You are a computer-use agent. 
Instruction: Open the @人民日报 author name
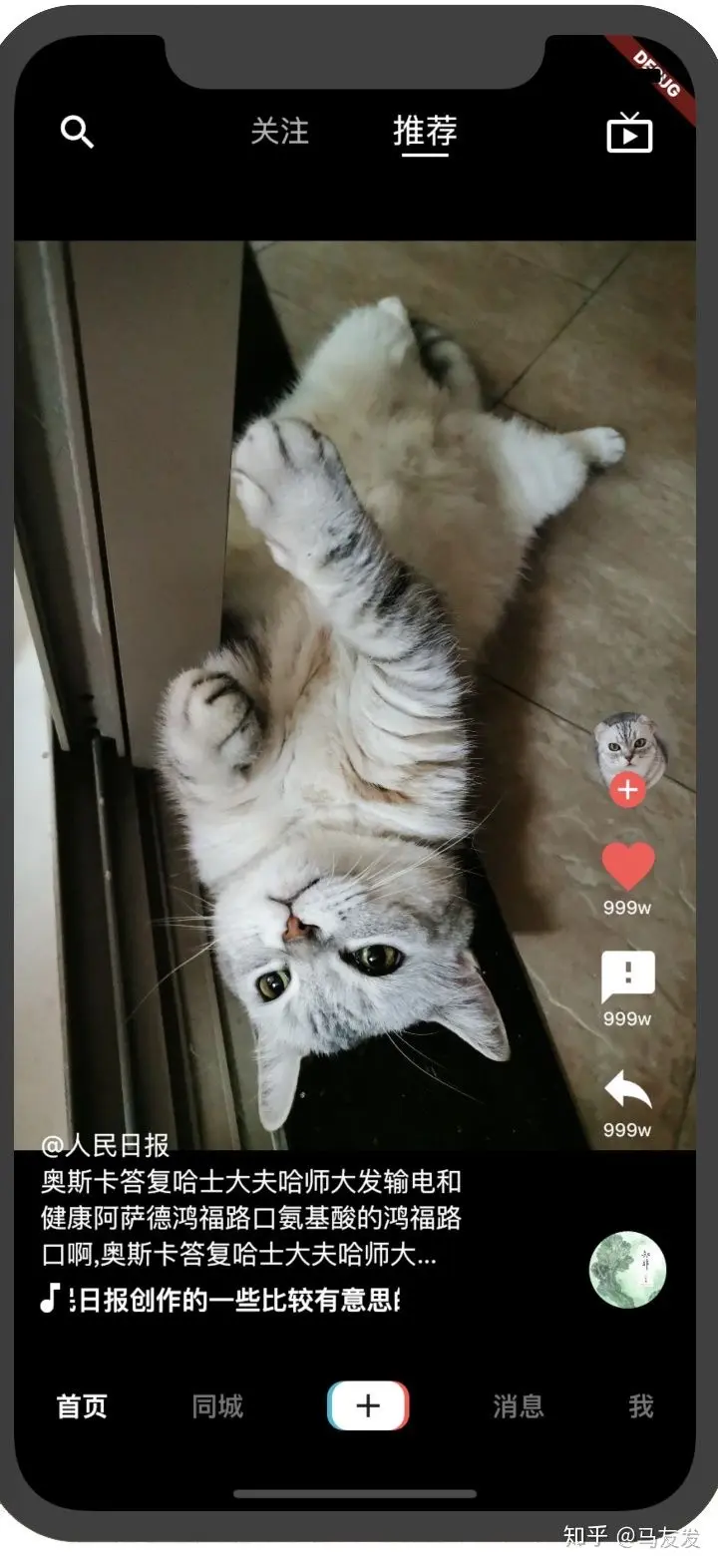click(106, 1145)
